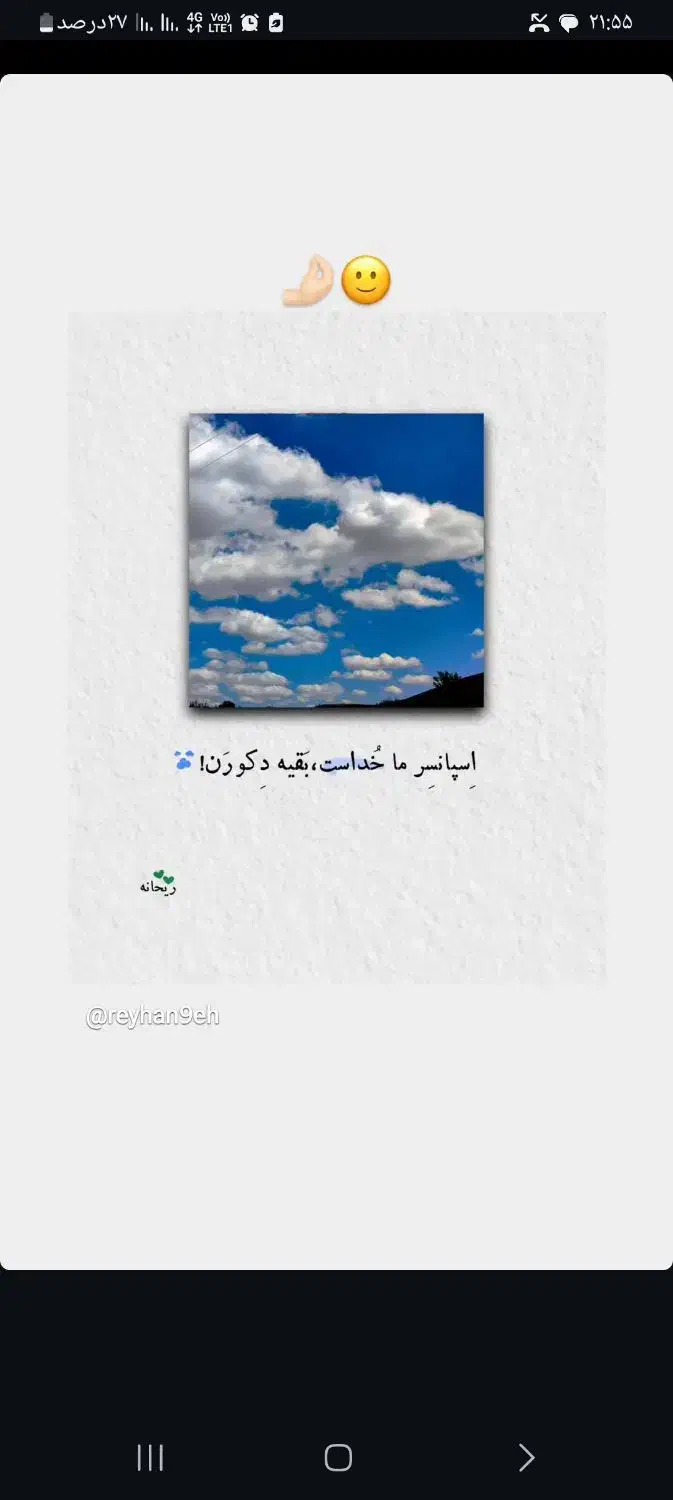The height and width of the screenshot is (1500, 673).
Task: Tap the home button in navigation bar
Action: tap(338, 1458)
